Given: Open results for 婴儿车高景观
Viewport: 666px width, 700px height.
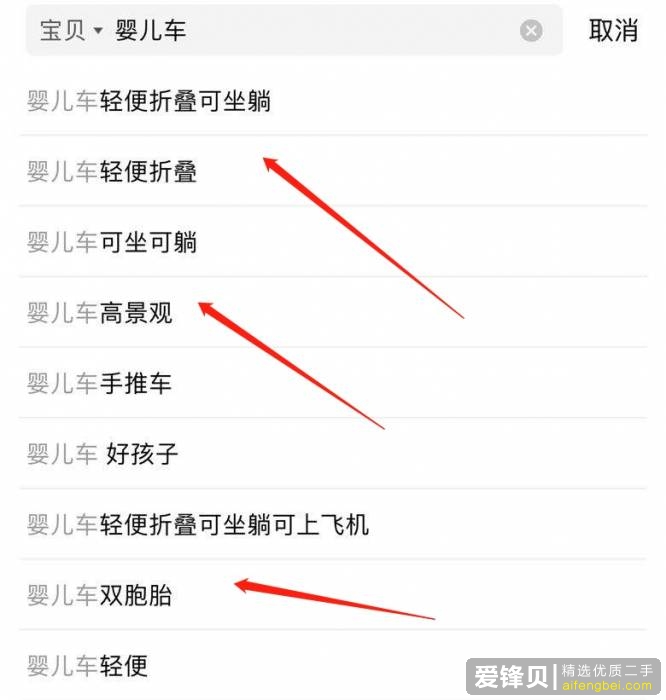Looking at the screenshot, I should (100, 313).
